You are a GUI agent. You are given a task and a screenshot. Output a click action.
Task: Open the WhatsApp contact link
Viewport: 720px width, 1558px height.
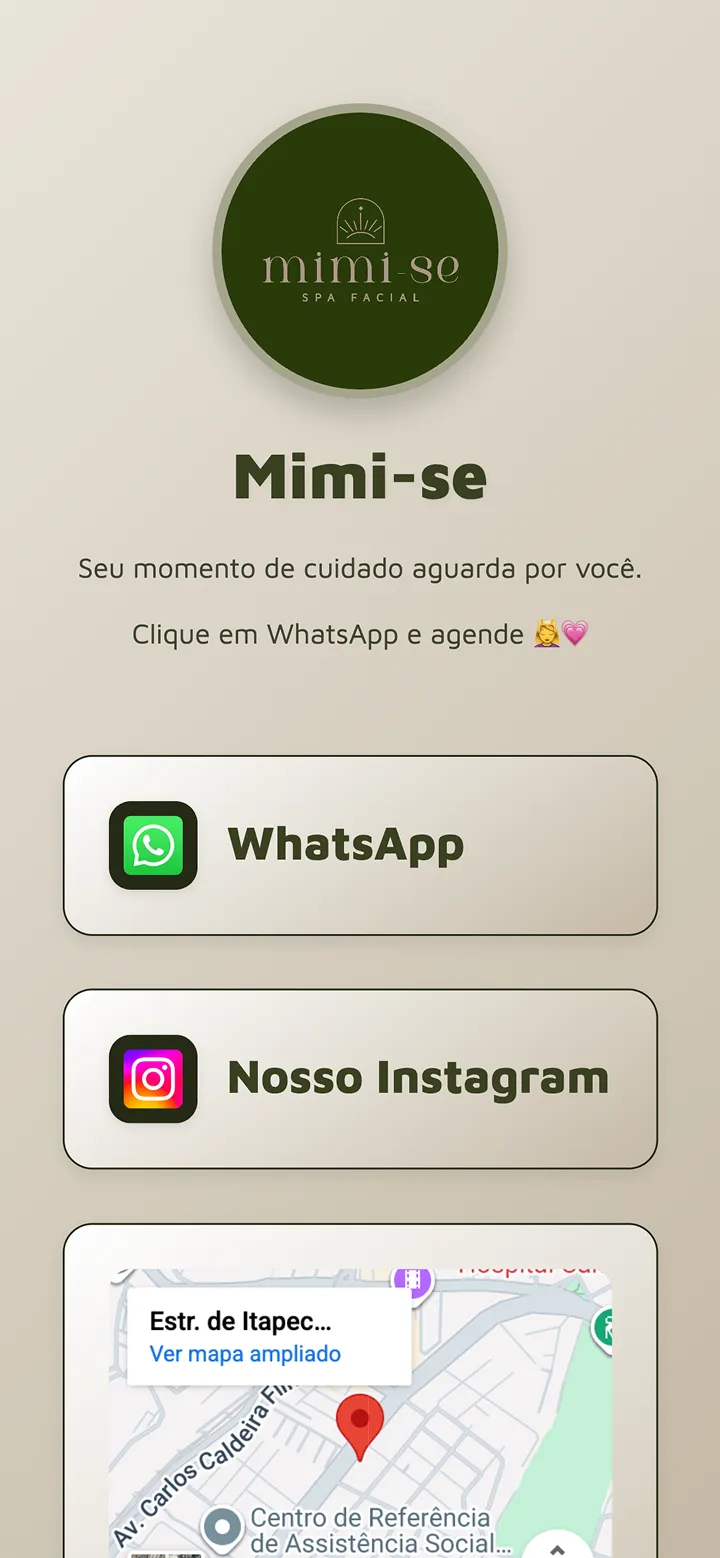pos(360,845)
